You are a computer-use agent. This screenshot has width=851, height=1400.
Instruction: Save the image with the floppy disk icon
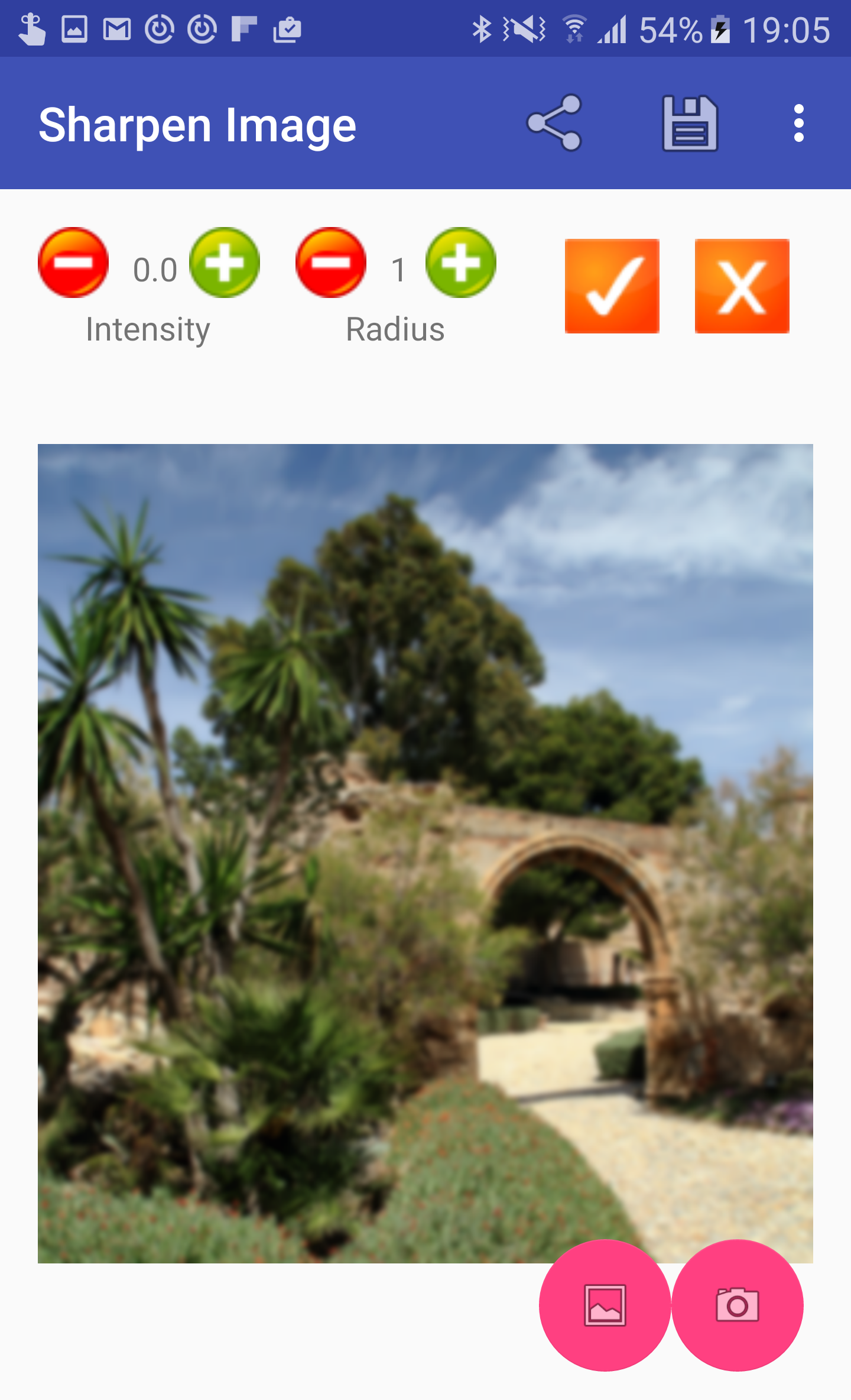pos(690,123)
